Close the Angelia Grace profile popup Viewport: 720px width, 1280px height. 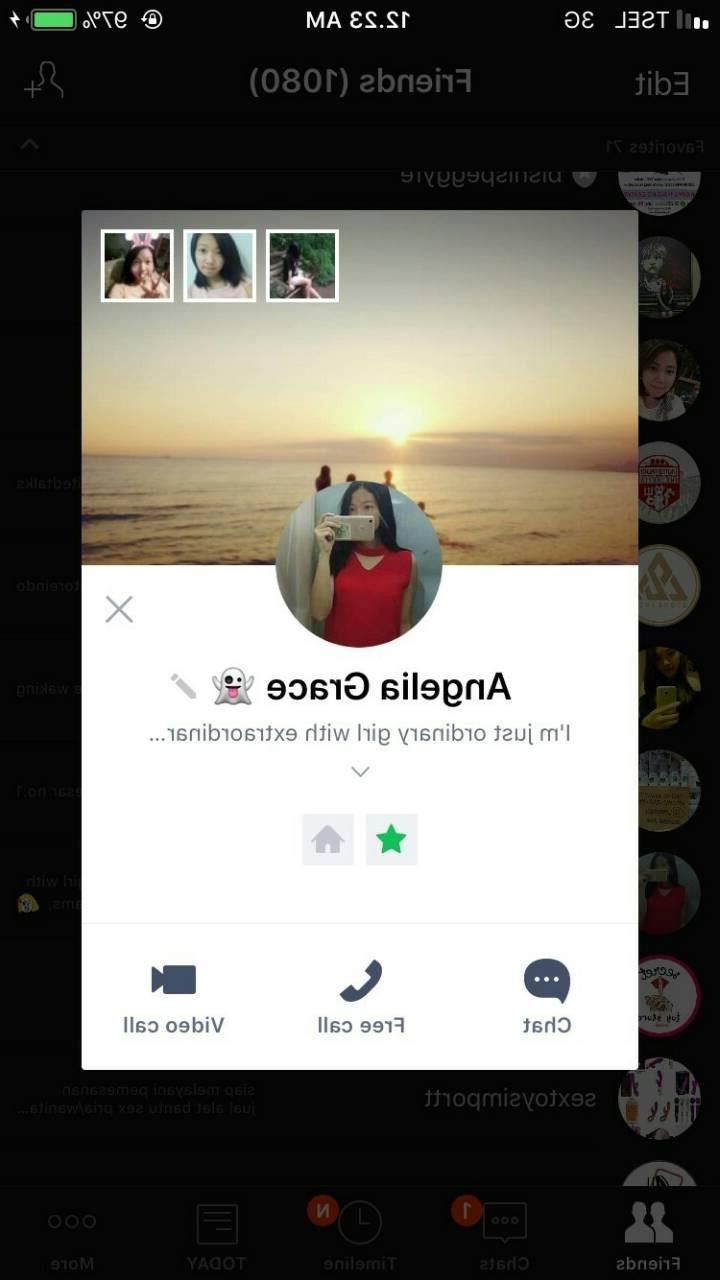pos(119,609)
